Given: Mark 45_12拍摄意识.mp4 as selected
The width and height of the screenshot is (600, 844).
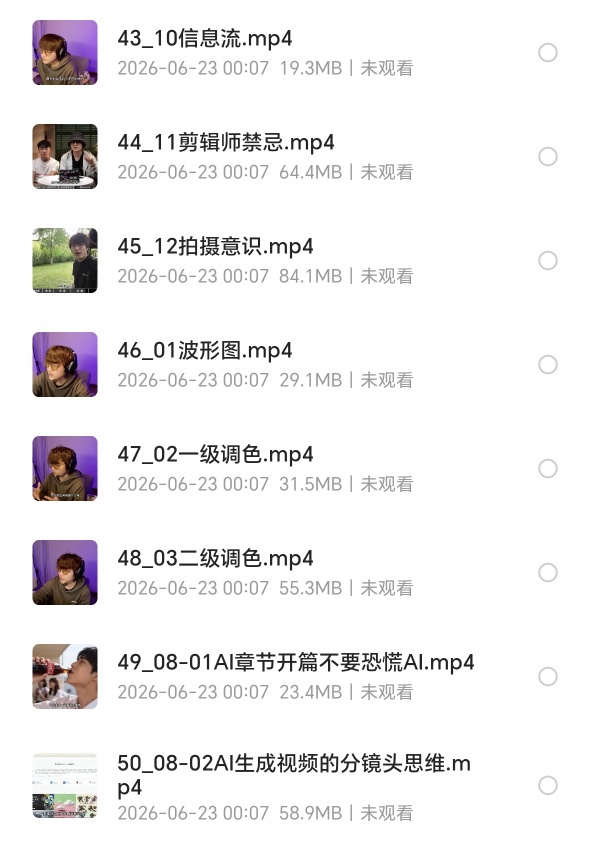Looking at the screenshot, I should coord(547,261).
